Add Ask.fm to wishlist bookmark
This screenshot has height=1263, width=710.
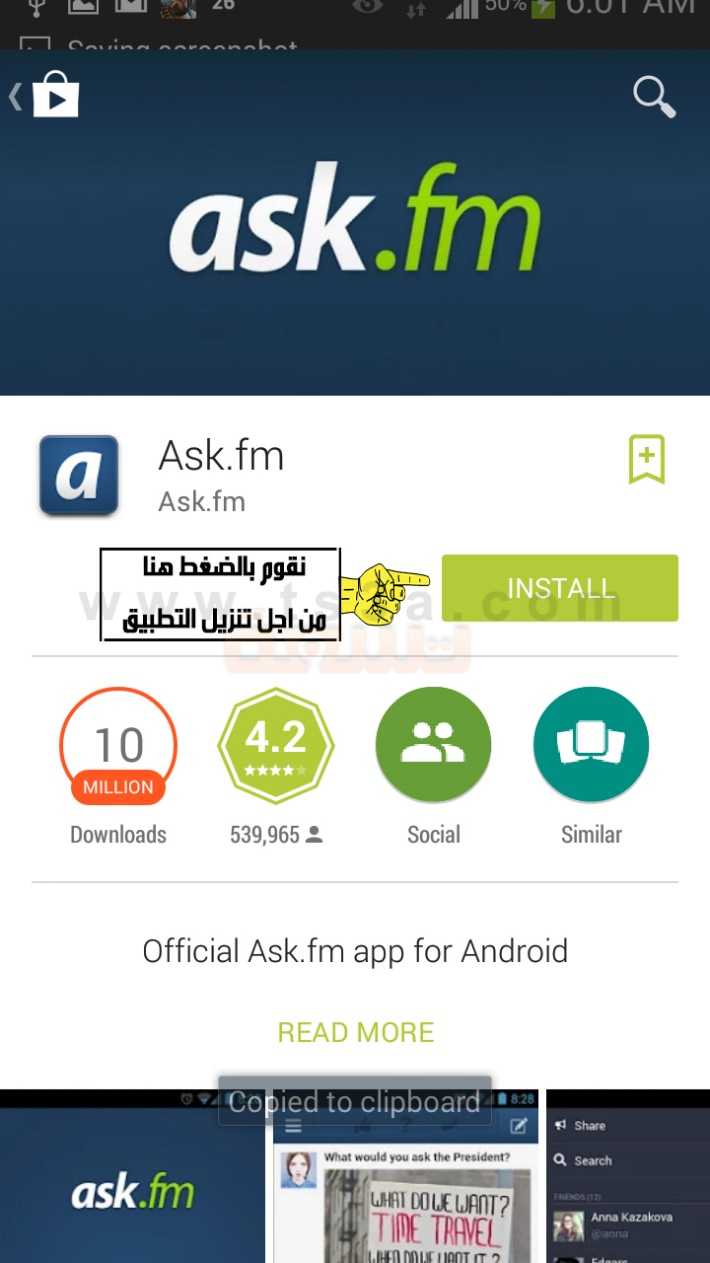point(646,460)
